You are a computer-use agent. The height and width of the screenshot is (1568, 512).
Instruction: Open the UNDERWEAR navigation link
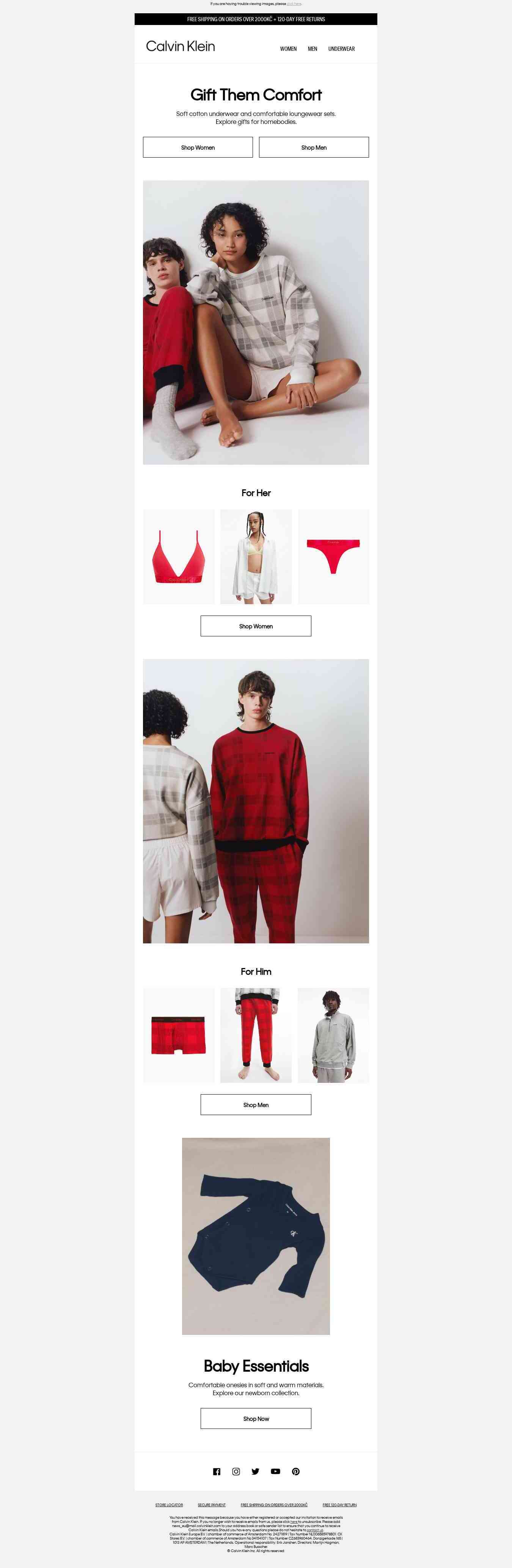pyautogui.click(x=341, y=49)
